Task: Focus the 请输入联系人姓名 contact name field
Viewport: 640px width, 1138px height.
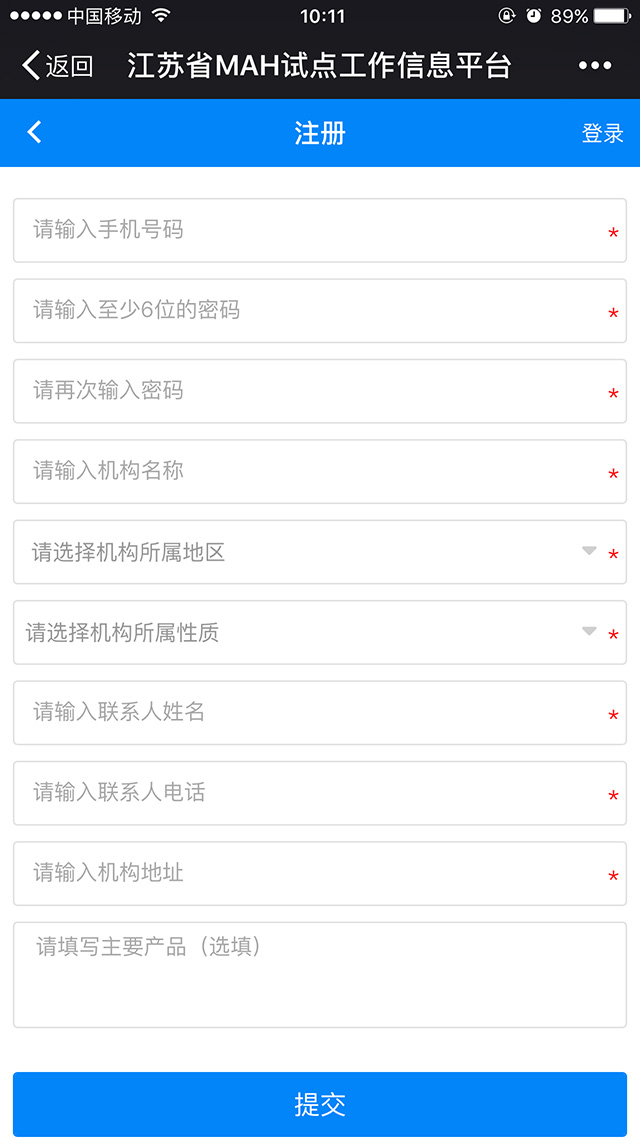Action: [x=320, y=713]
